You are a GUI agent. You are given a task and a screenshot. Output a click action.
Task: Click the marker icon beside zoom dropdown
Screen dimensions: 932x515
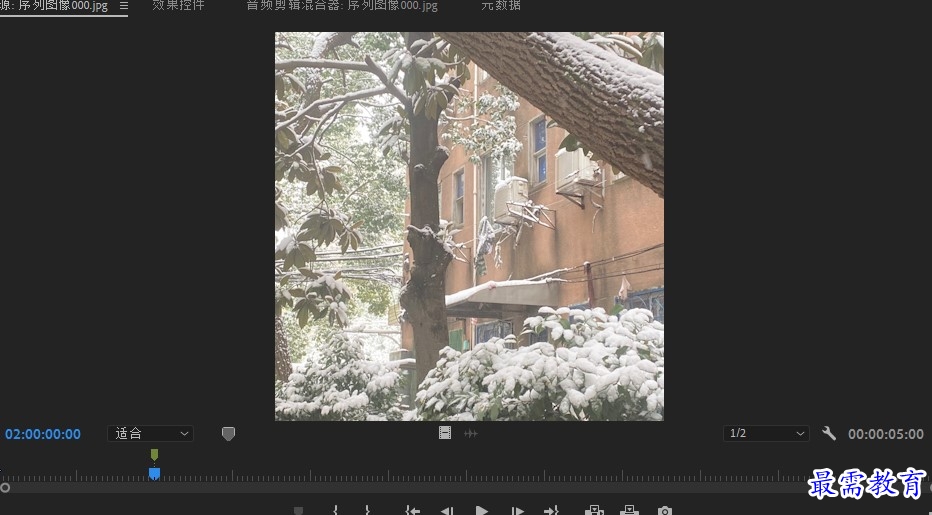tap(228, 433)
